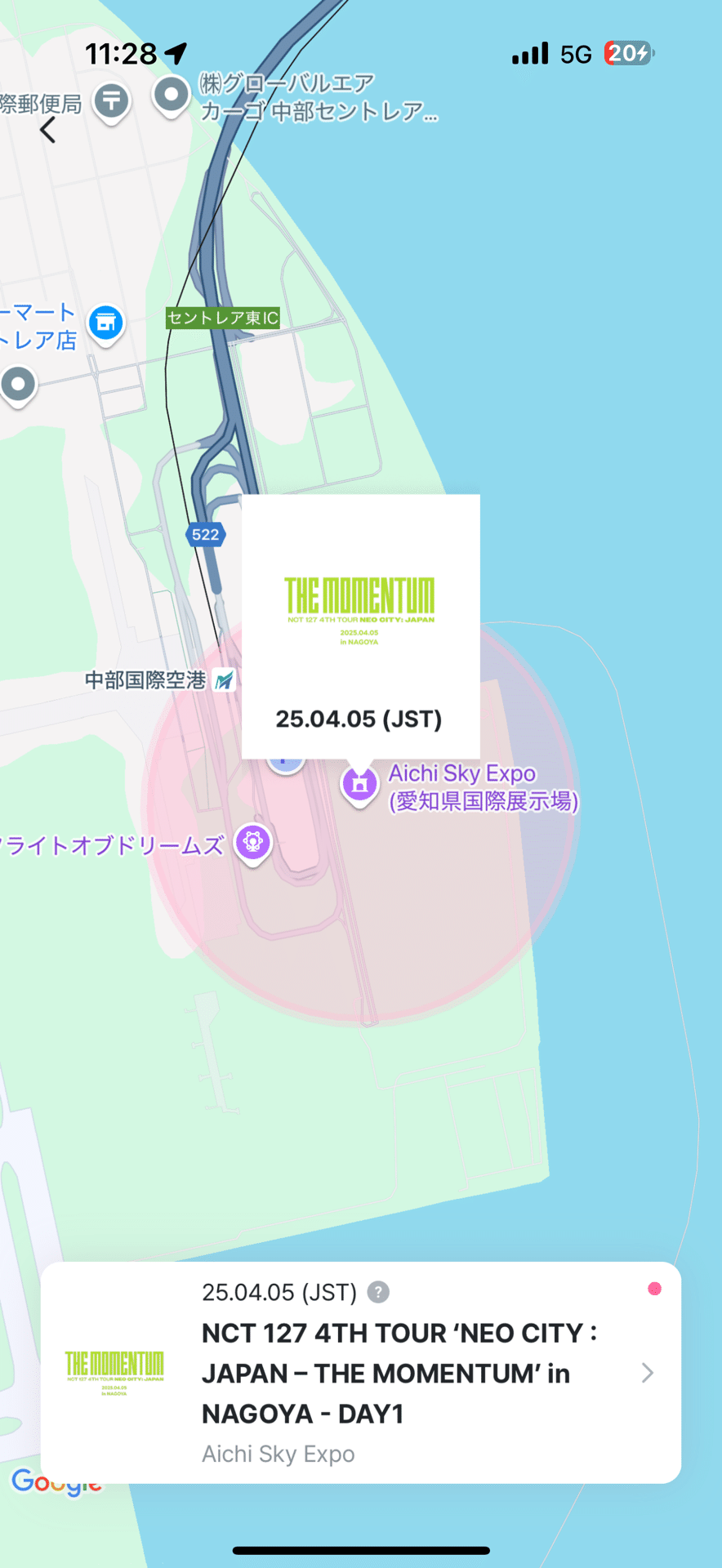Tap the help icon beside 25.04.05 (JST)
Image resolution: width=722 pixels, height=1568 pixels.
pos(378,1292)
